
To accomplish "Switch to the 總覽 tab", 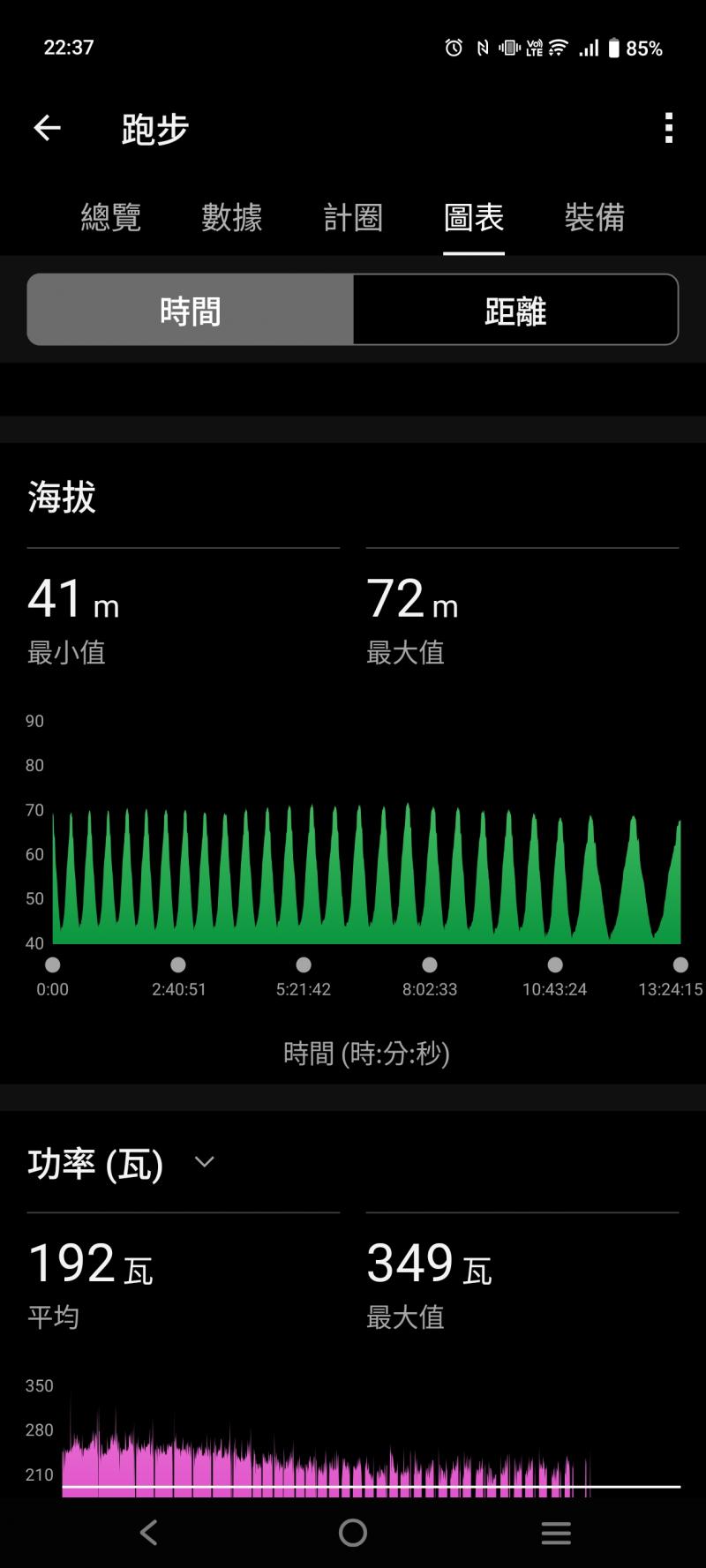I will pyautogui.click(x=111, y=217).
